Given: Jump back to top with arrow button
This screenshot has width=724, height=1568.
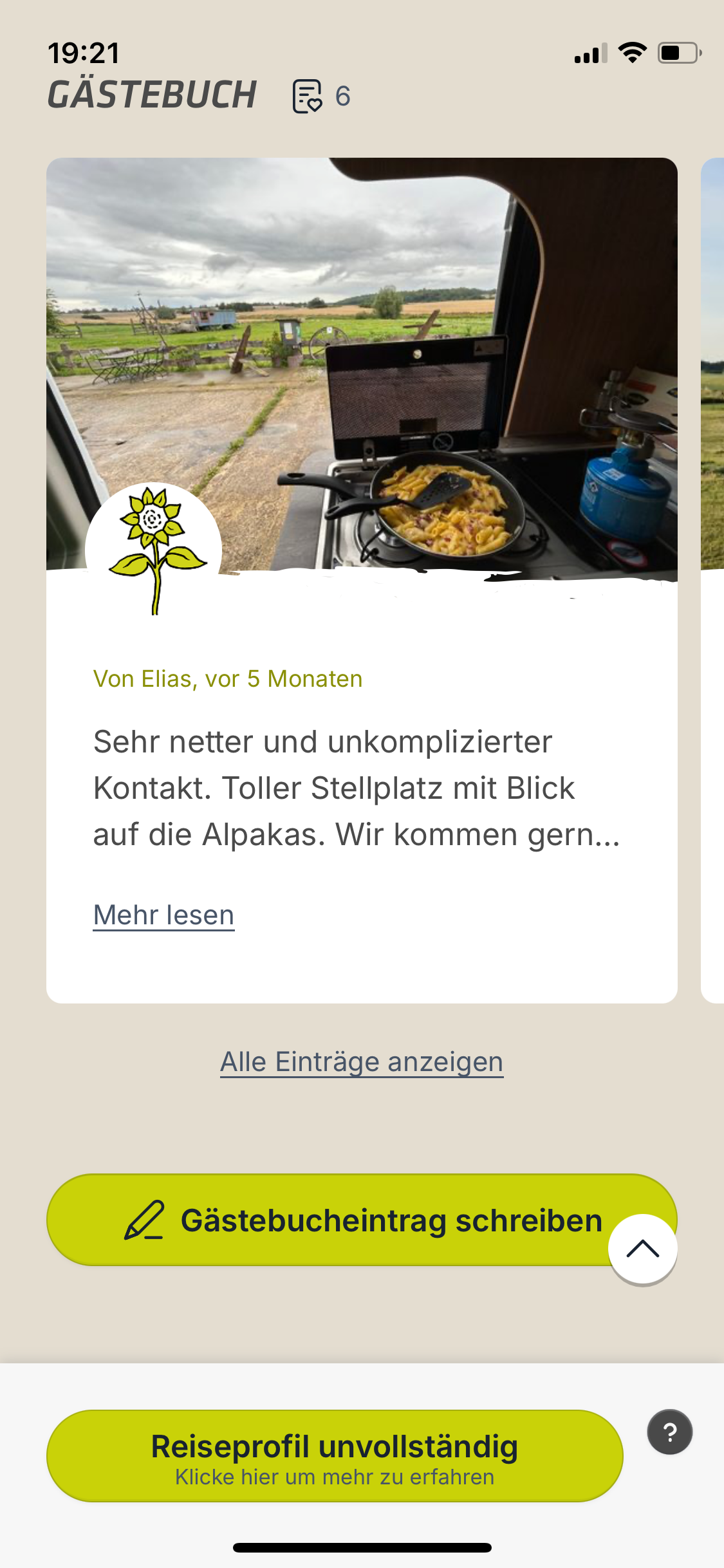Looking at the screenshot, I should [x=642, y=1249].
